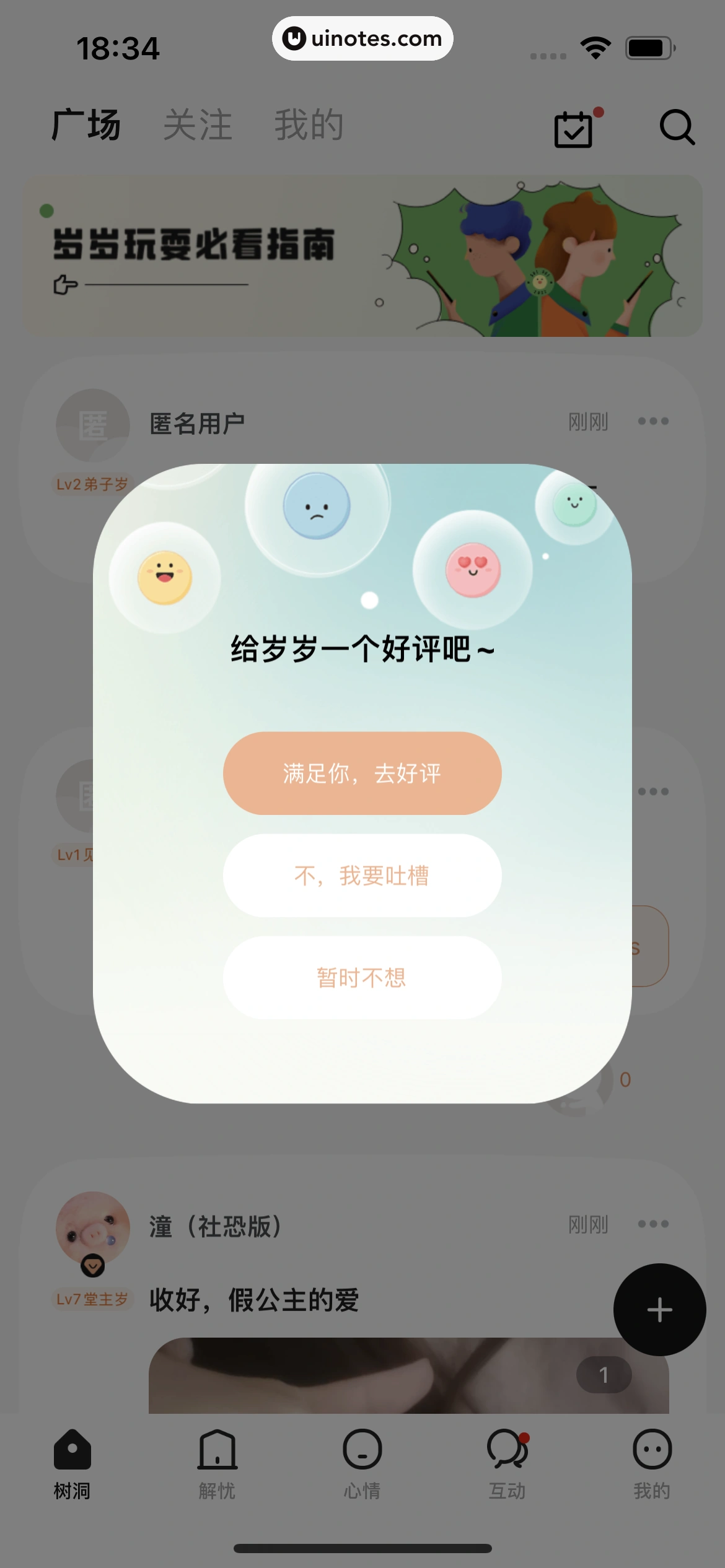This screenshot has height=1568, width=725.
Task: View 潼(社恐版)'s profile avatar
Action: pyautogui.click(x=93, y=1228)
